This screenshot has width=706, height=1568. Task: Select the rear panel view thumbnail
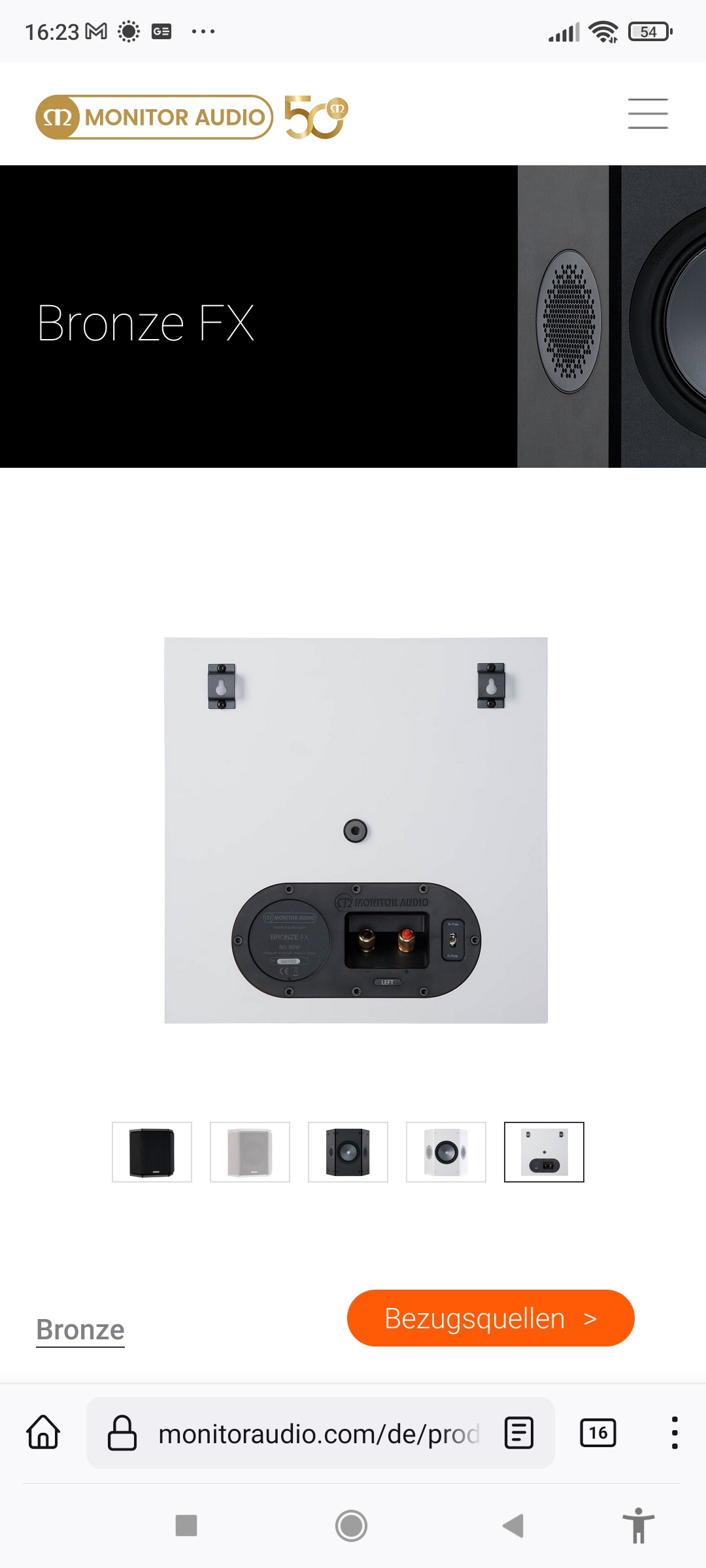[544, 1152]
